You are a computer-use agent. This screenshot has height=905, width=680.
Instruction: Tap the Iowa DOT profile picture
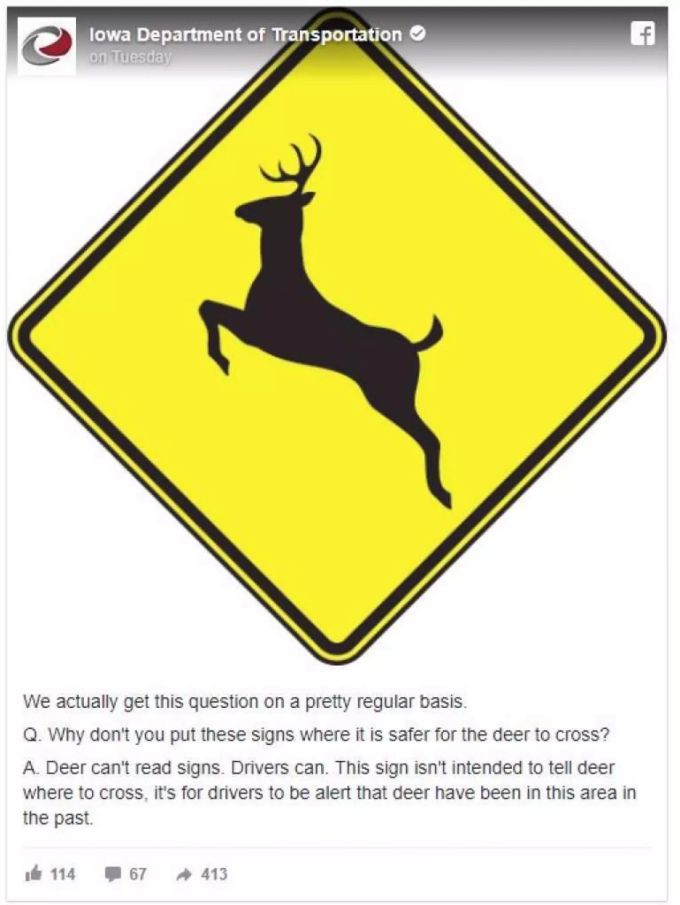(47, 46)
